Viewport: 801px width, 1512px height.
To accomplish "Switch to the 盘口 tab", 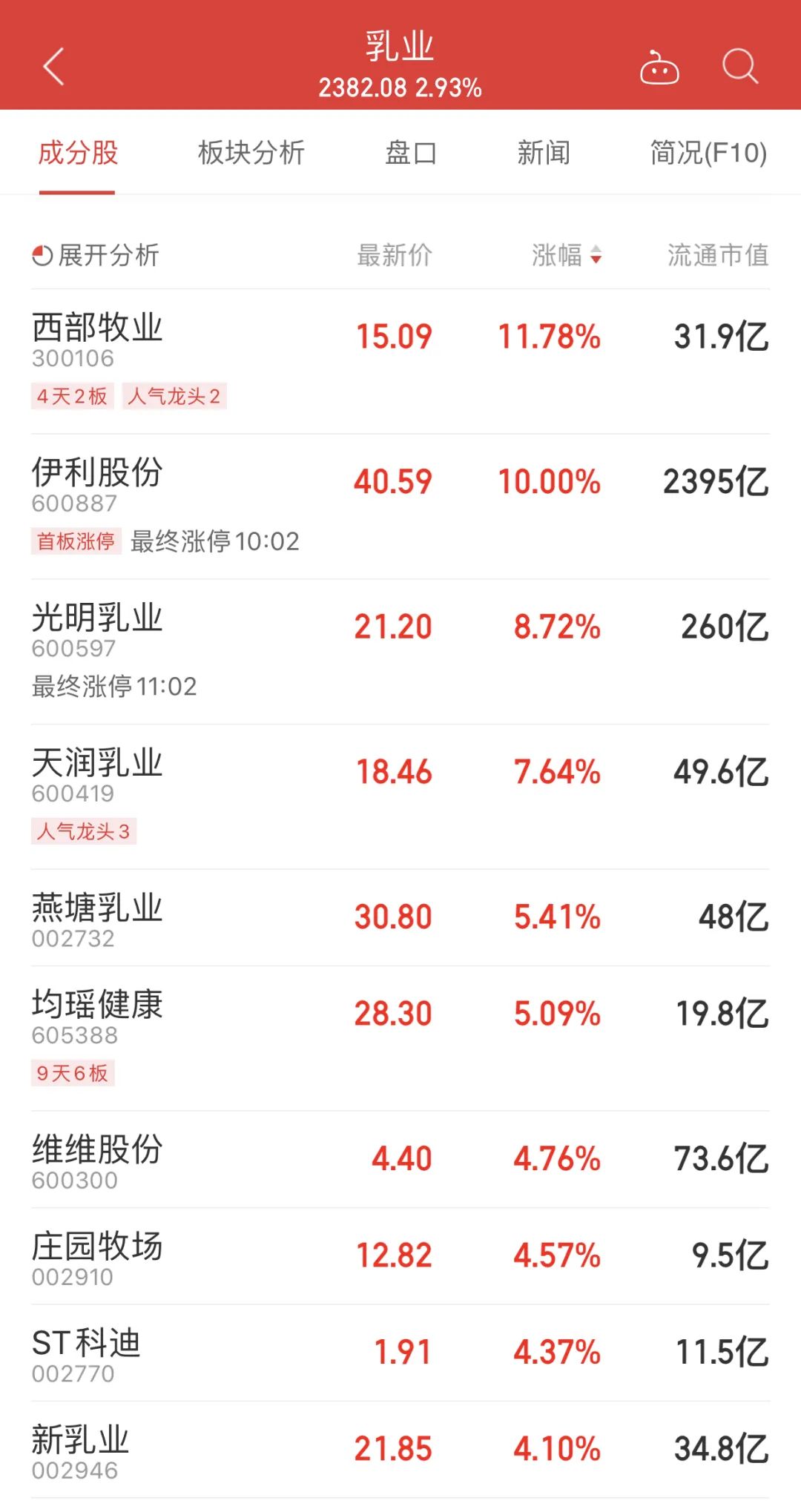I will tap(411, 153).
